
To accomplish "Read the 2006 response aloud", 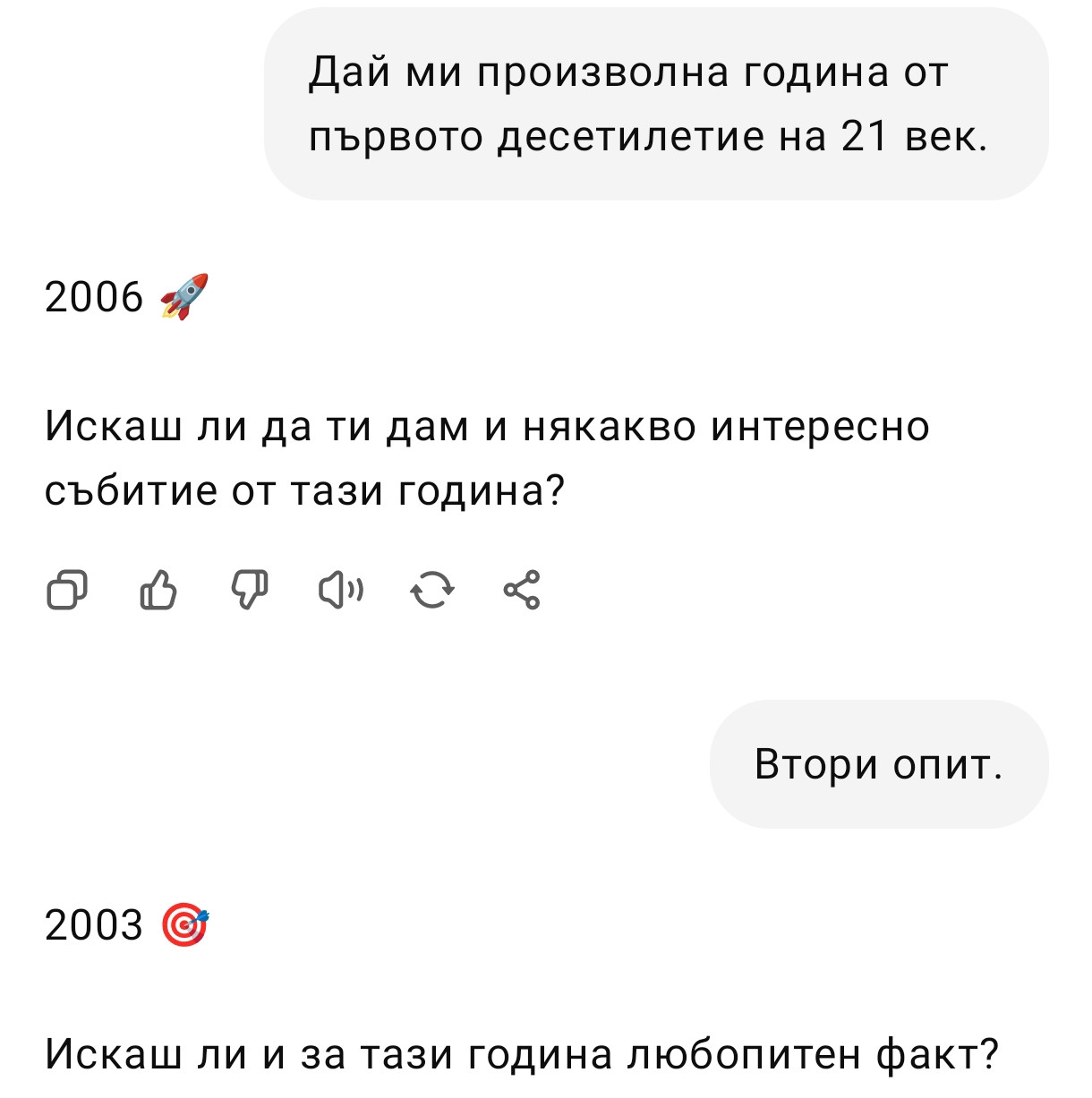I will (x=341, y=591).
